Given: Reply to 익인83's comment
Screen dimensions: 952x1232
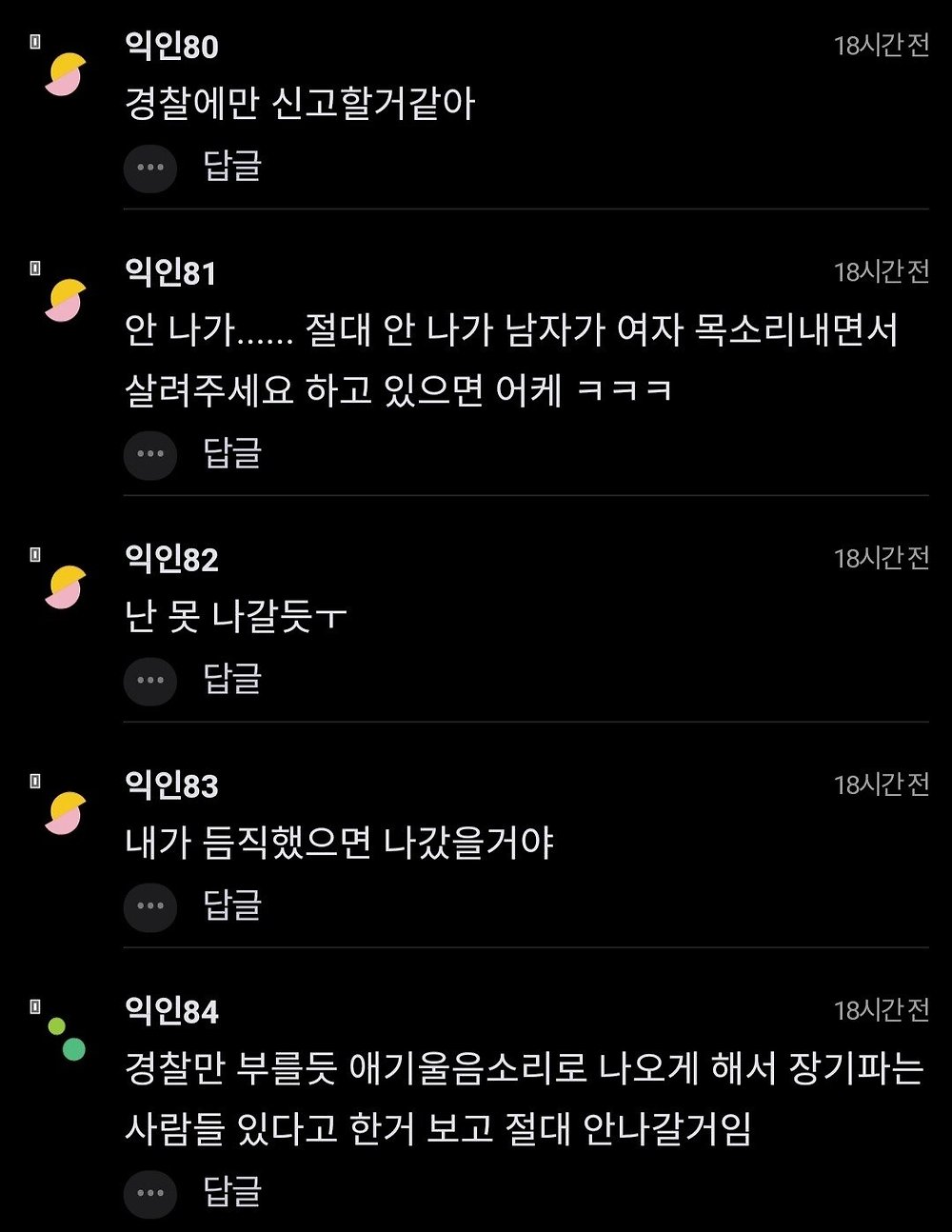Looking at the screenshot, I should point(232,905).
